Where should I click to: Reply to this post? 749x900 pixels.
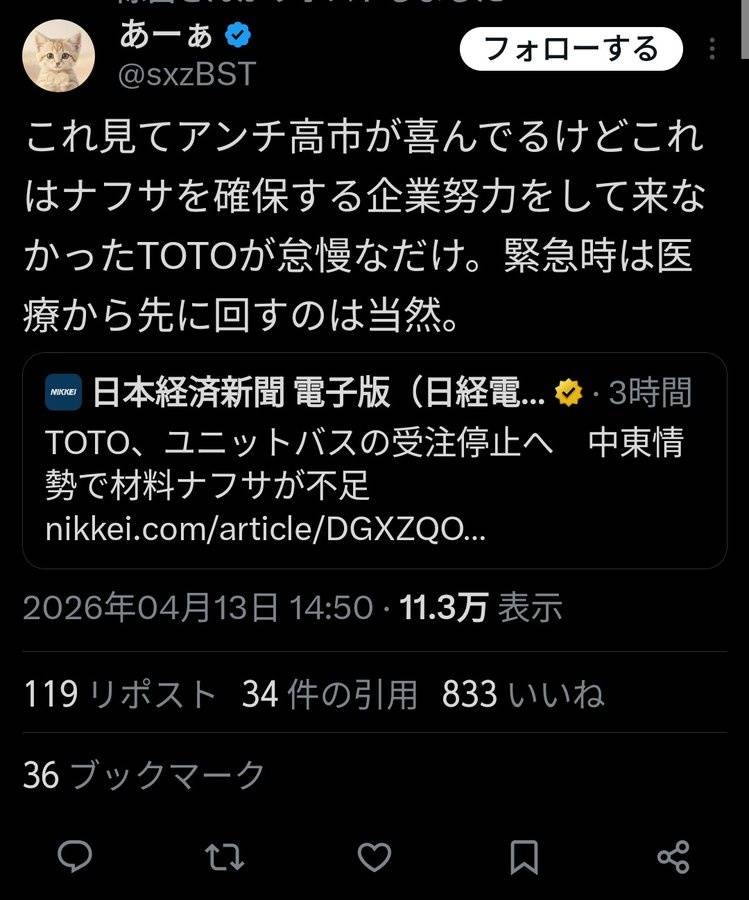coord(74,856)
